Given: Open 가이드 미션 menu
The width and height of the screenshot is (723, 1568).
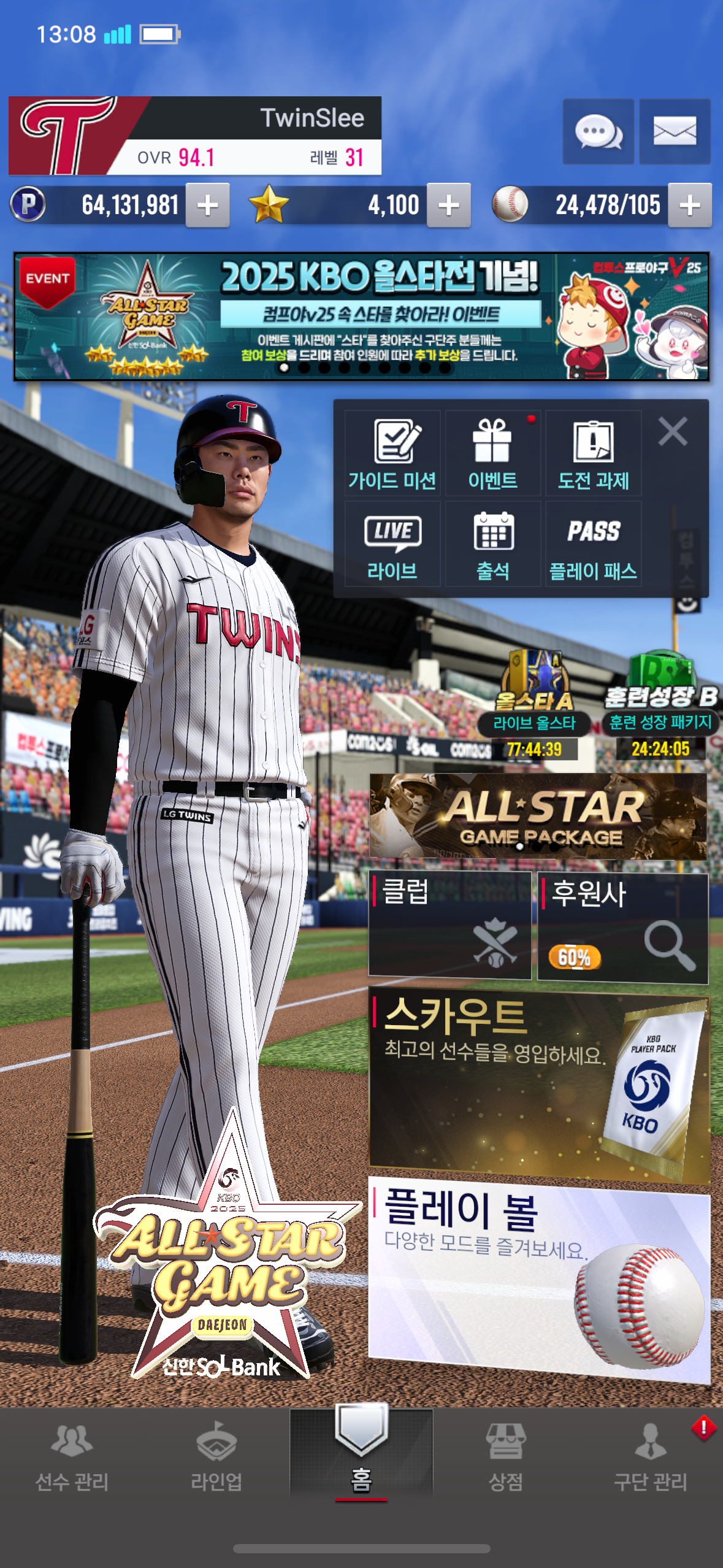Looking at the screenshot, I should (392, 454).
